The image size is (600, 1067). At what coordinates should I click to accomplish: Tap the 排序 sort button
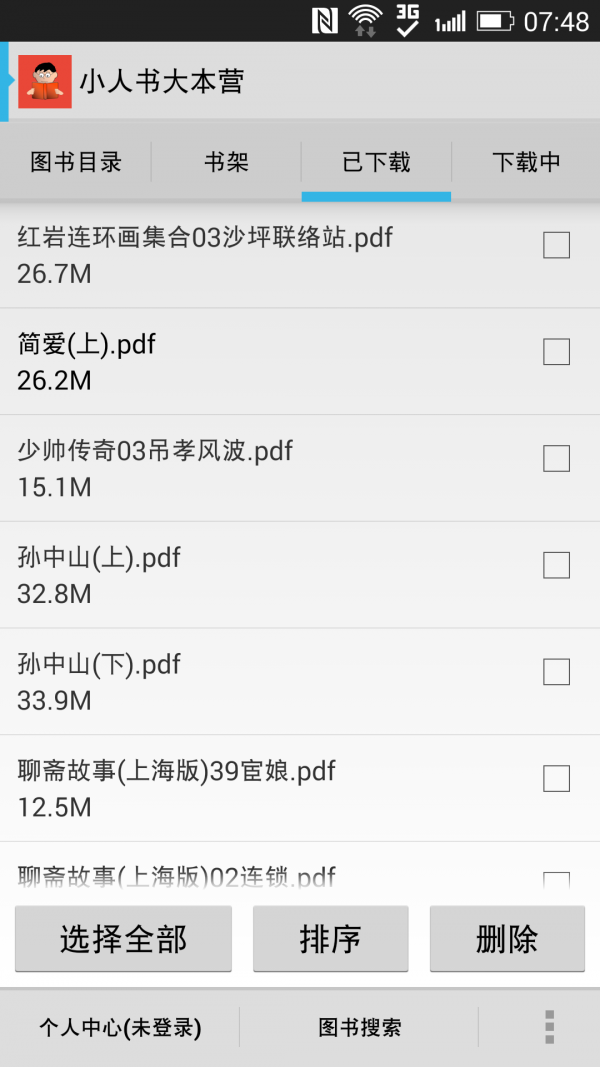point(330,939)
